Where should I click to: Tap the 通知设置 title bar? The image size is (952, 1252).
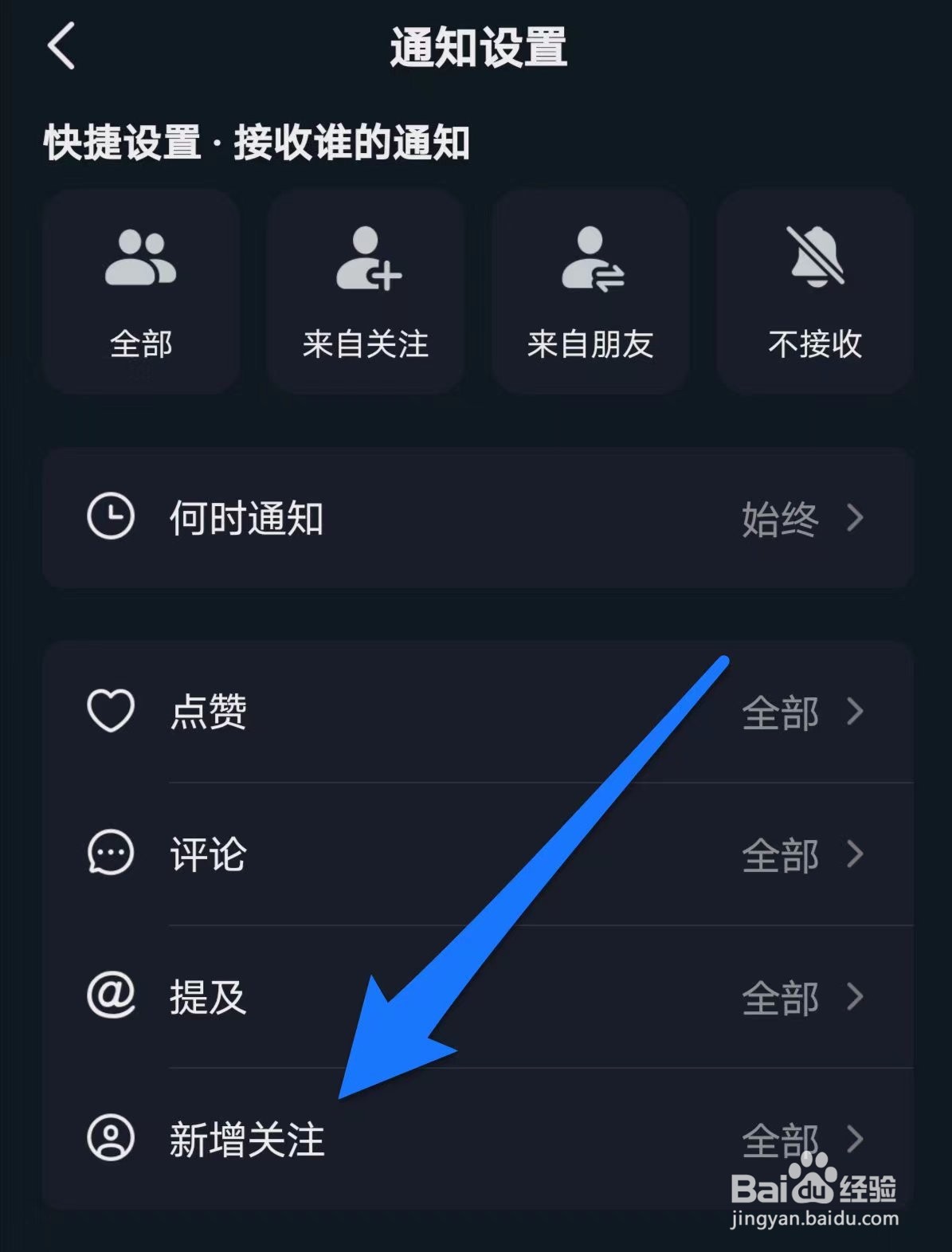coord(476,48)
